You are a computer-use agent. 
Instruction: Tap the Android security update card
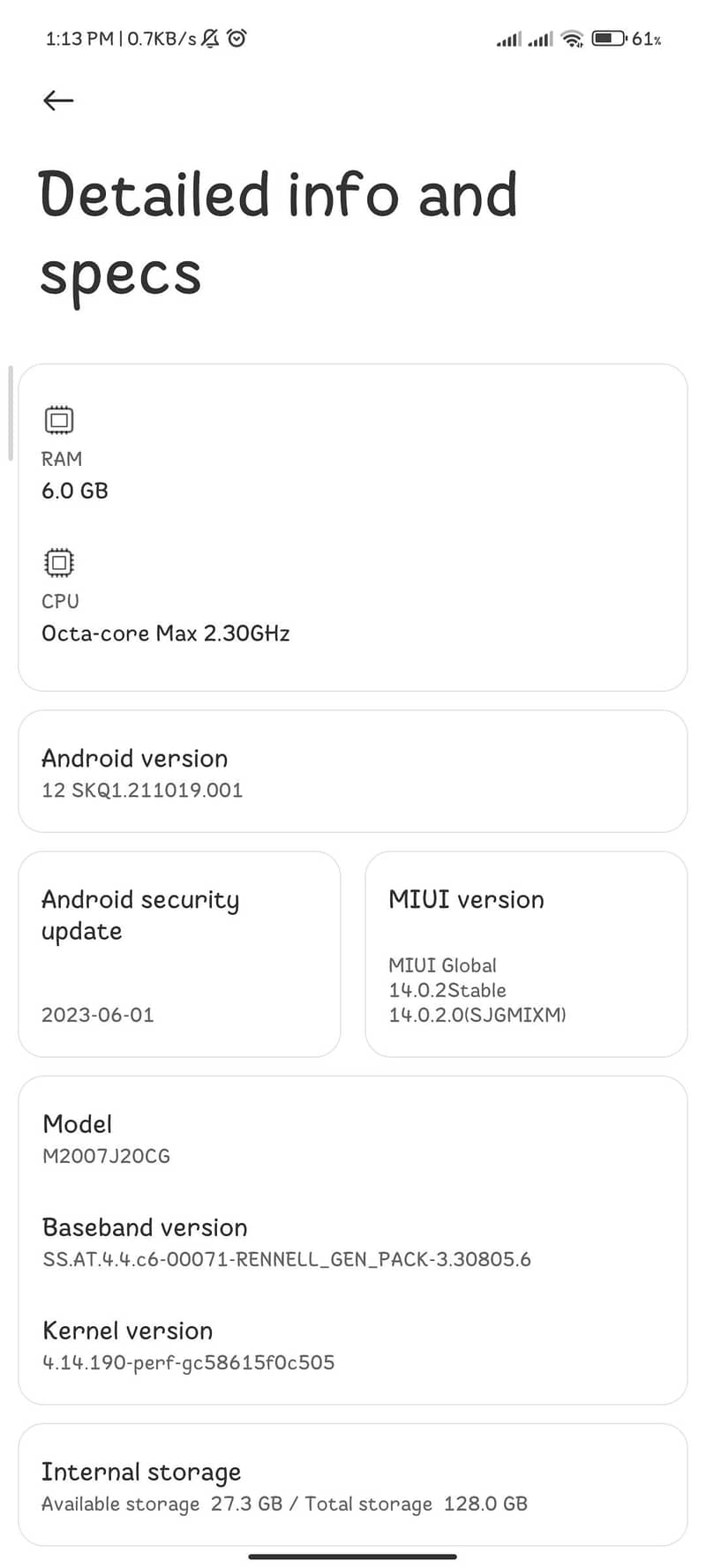pyautogui.click(x=179, y=954)
